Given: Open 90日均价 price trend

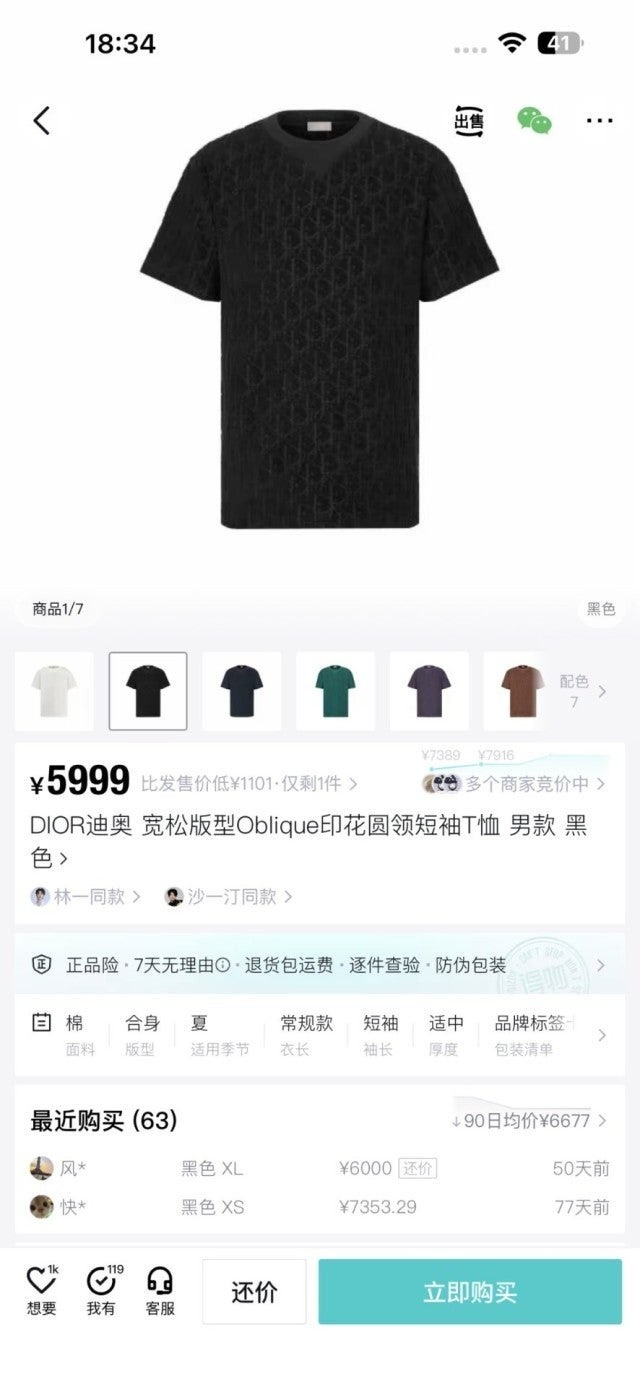Looking at the screenshot, I should (x=530, y=1121).
